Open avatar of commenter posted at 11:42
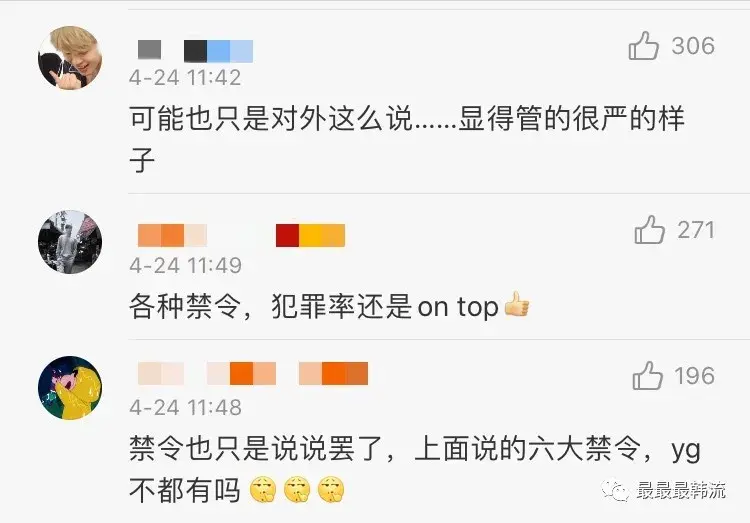Image resolution: width=750 pixels, height=523 pixels. (69, 57)
